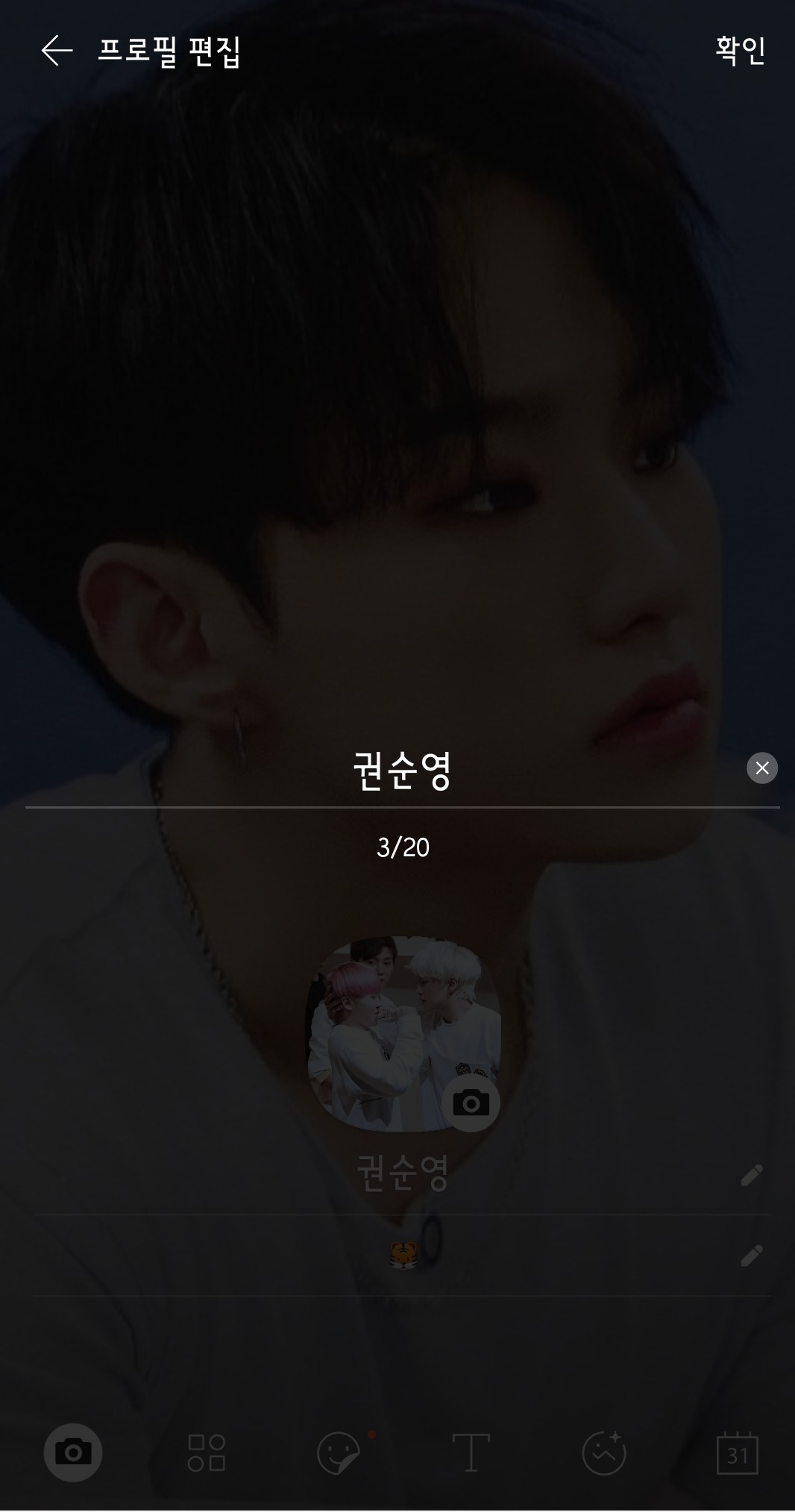
Task: Clear the name text field
Action: (761, 768)
